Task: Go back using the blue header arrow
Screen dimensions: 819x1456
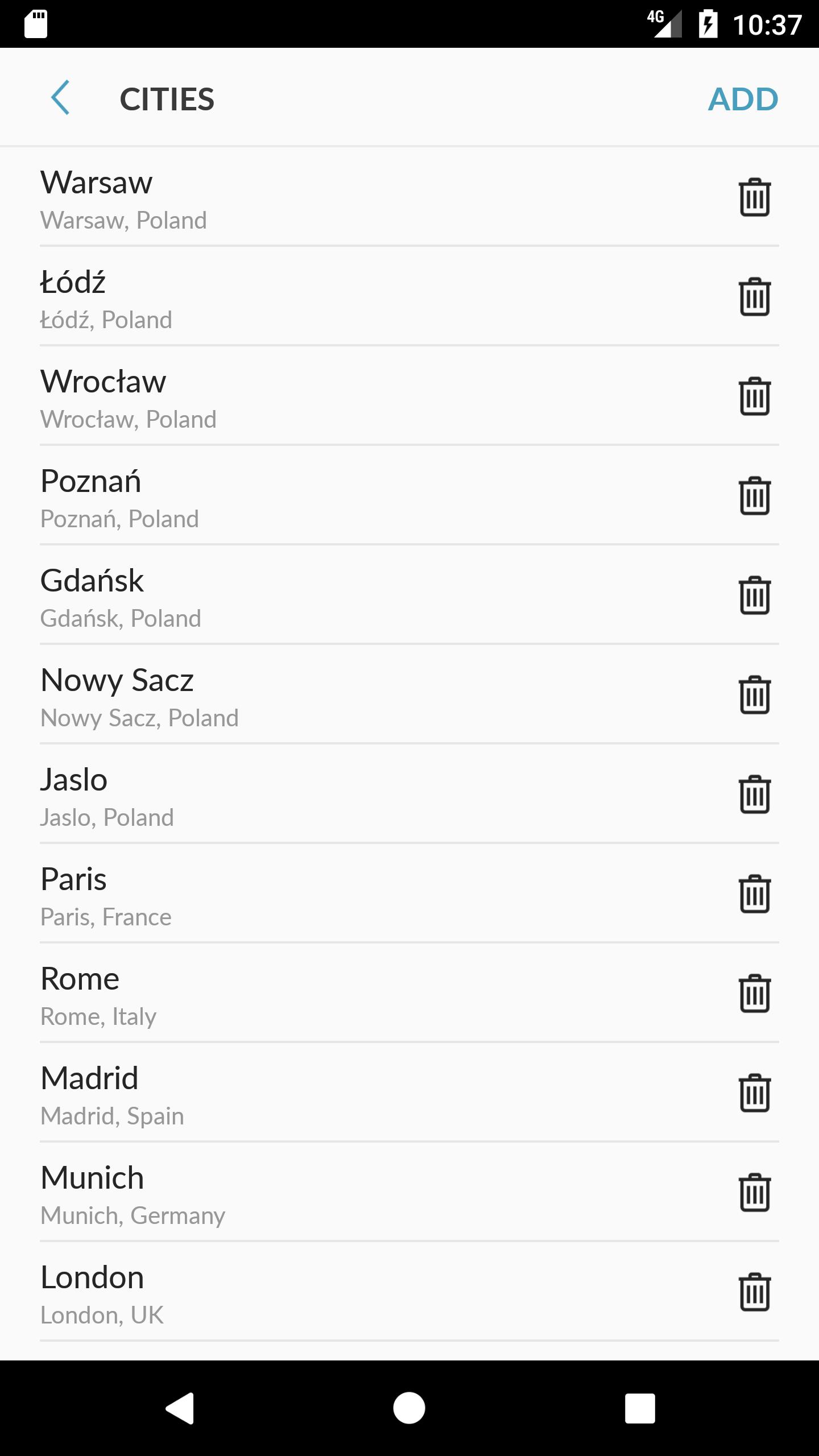Action: pos(60,98)
